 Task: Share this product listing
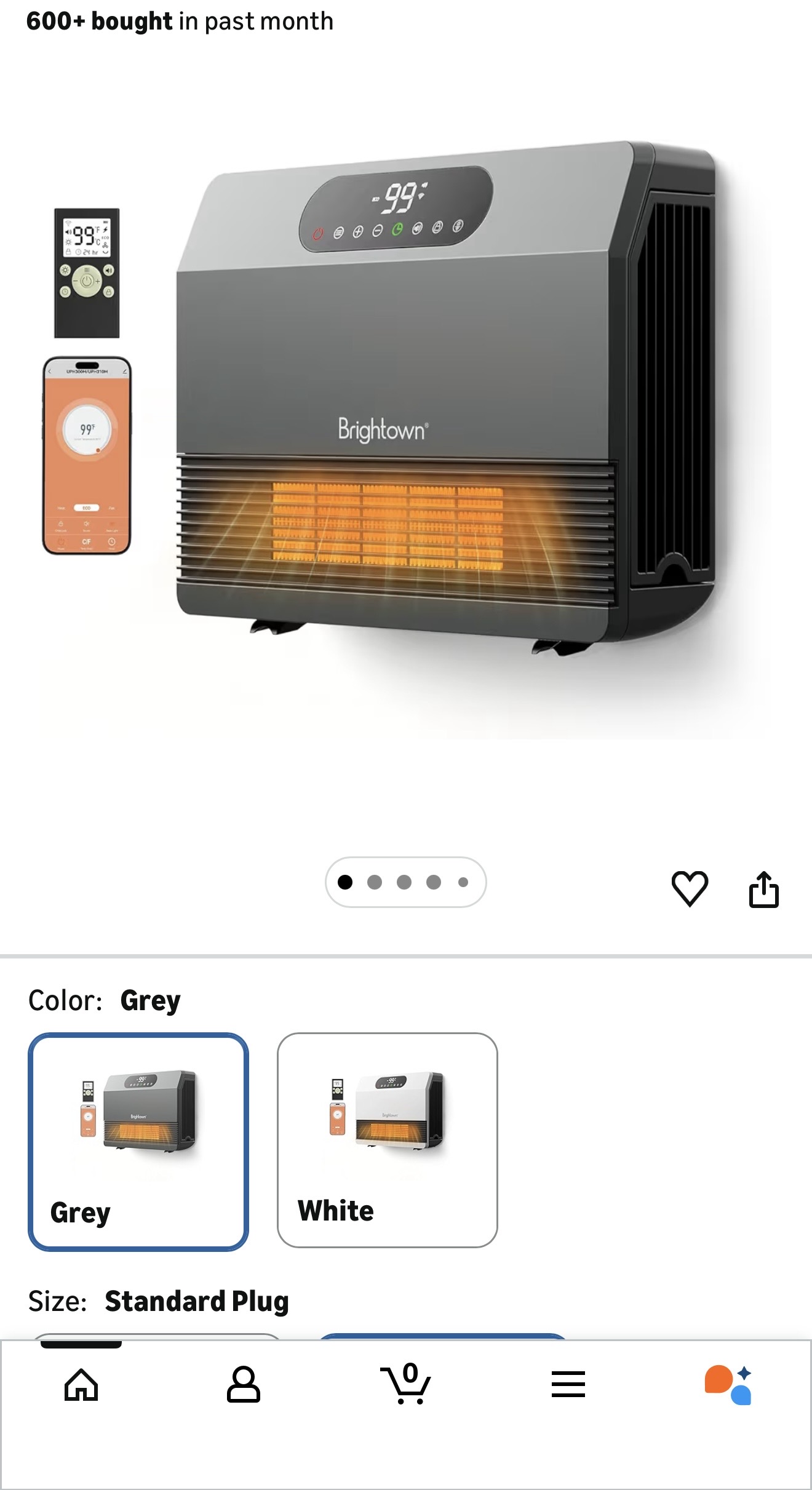tap(763, 889)
